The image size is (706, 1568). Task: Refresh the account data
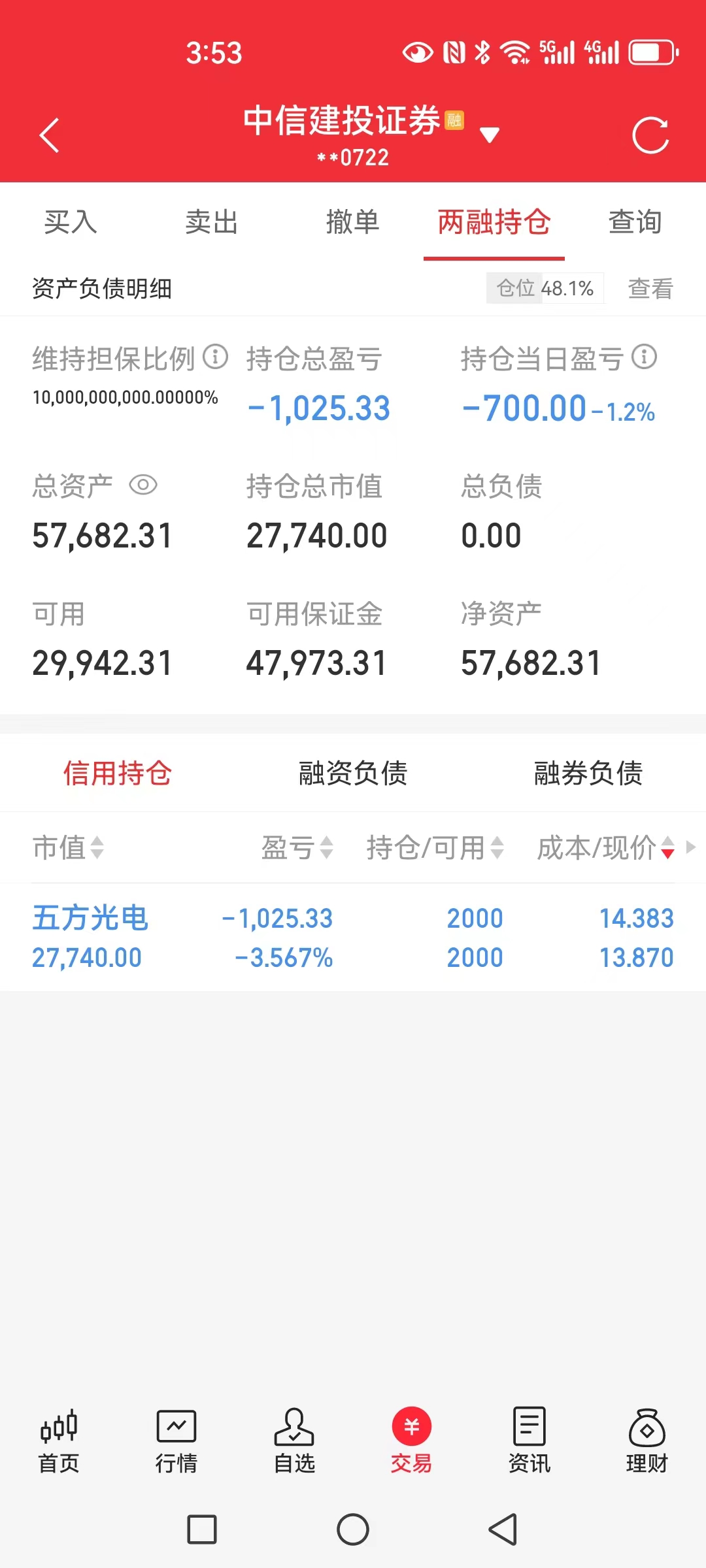[650, 135]
